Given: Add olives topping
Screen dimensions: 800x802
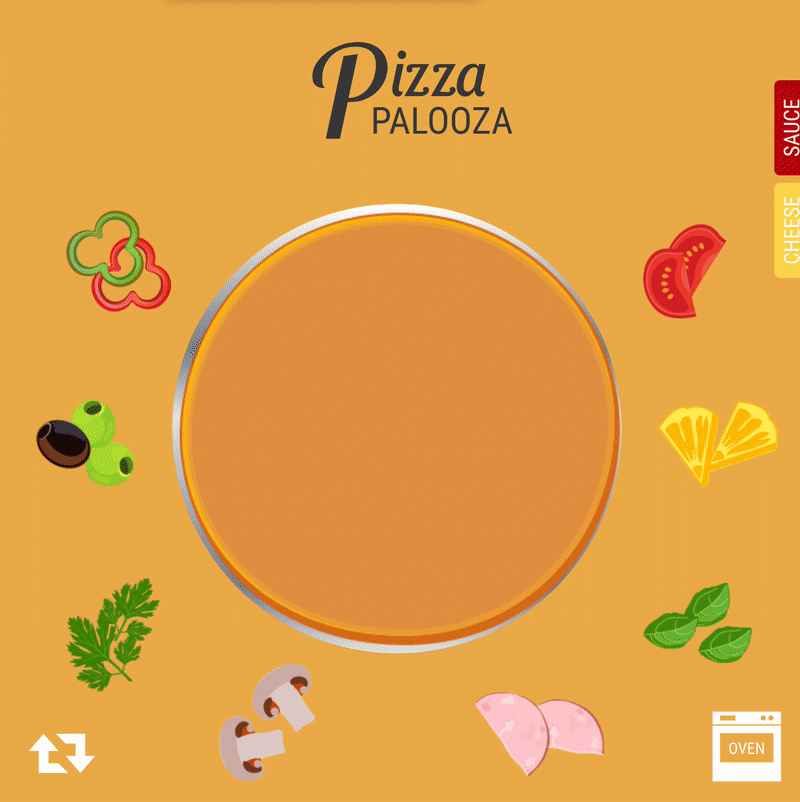Looking at the screenshot, I should pos(86,444).
